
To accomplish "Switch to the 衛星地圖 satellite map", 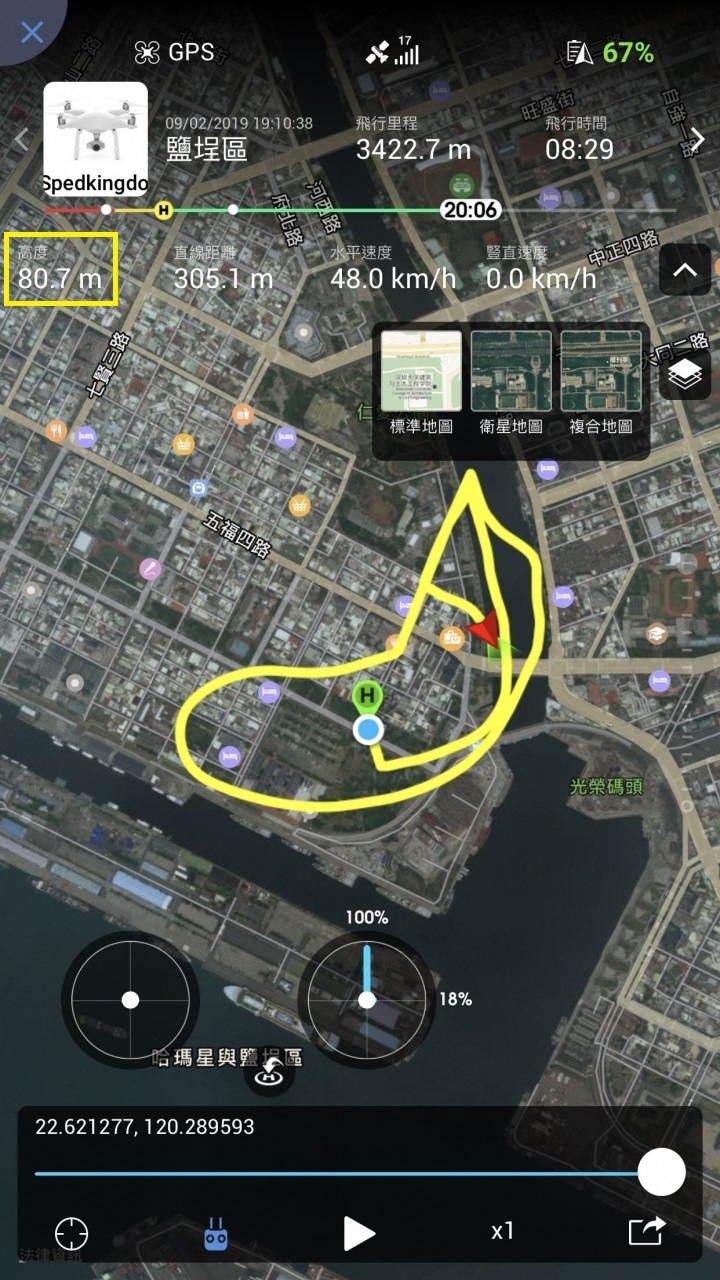I will point(511,382).
